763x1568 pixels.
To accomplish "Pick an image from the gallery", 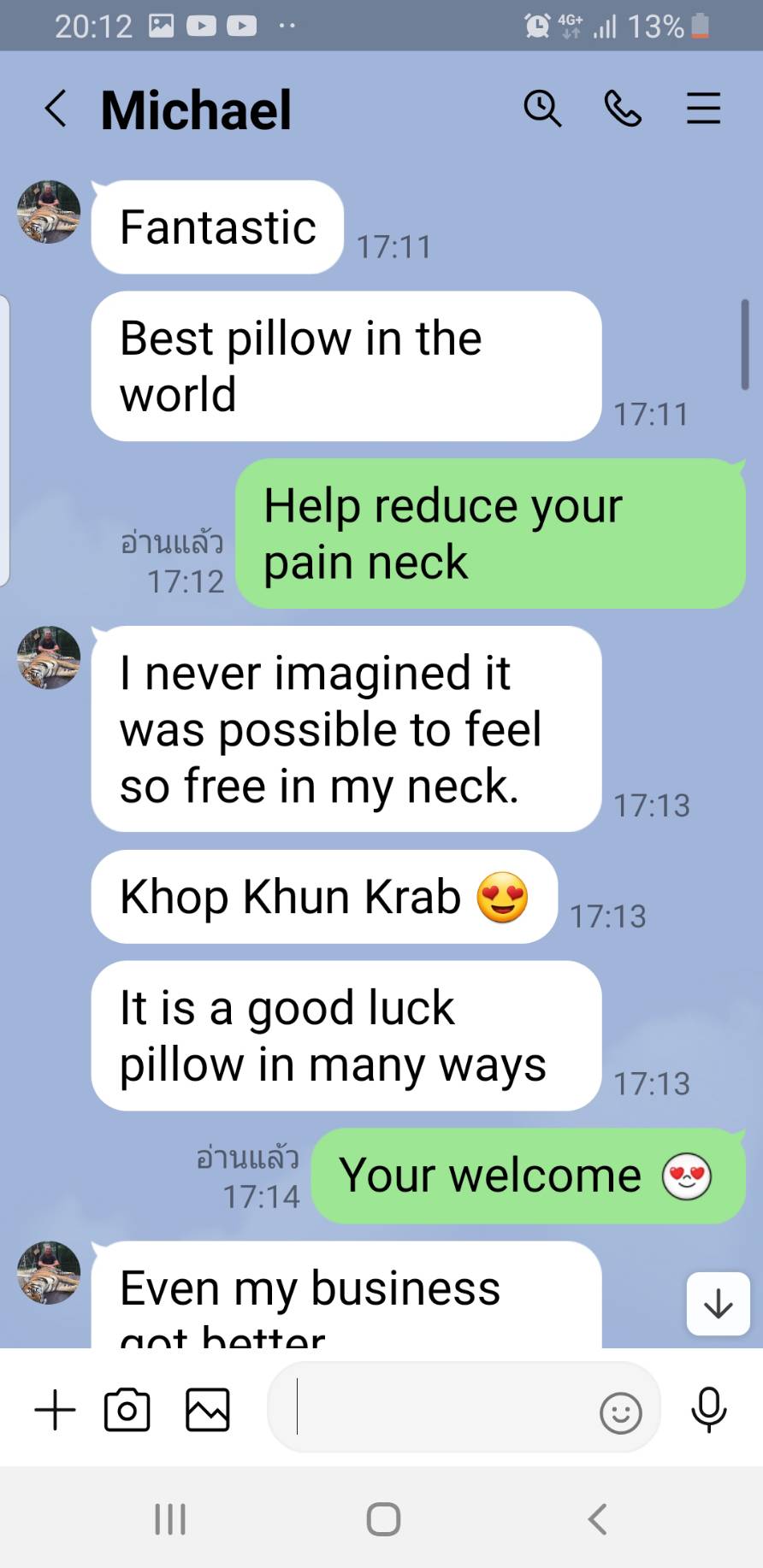I will pos(208,1410).
